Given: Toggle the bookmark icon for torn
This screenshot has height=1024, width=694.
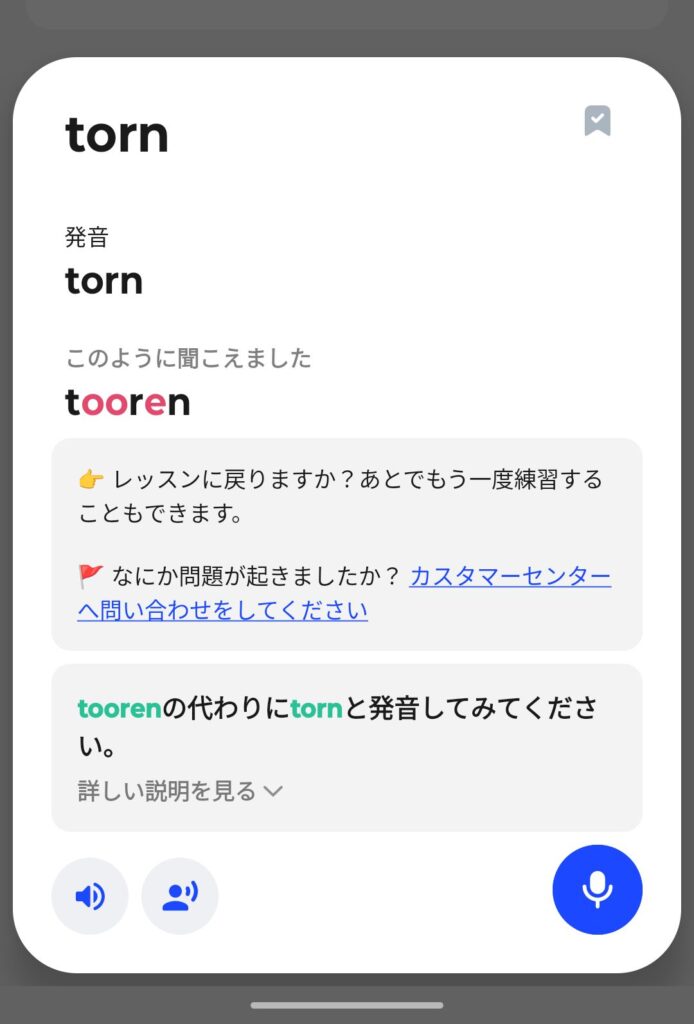Looking at the screenshot, I should click(x=597, y=121).
